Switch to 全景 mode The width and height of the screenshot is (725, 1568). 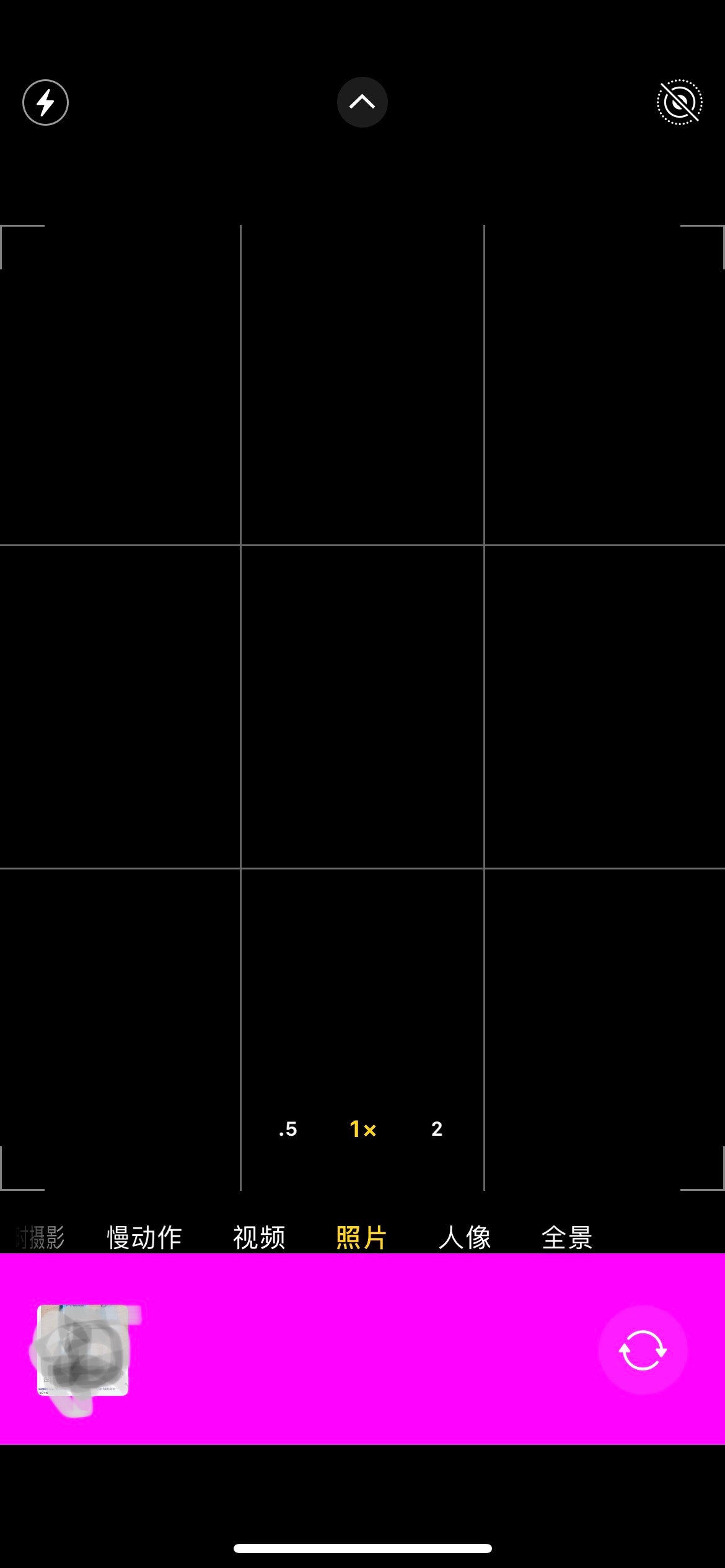coord(566,1237)
